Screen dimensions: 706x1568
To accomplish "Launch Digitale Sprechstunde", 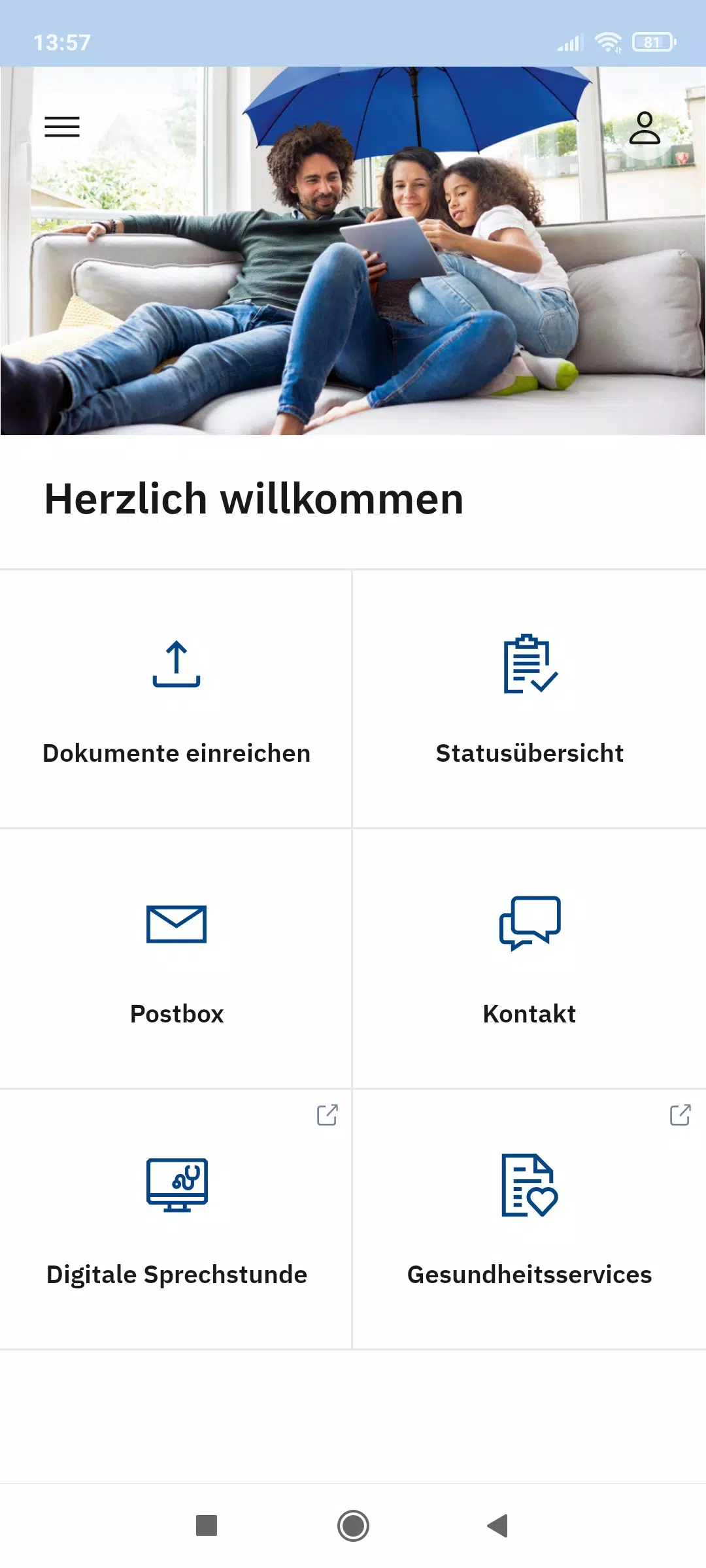I will coord(176,1218).
